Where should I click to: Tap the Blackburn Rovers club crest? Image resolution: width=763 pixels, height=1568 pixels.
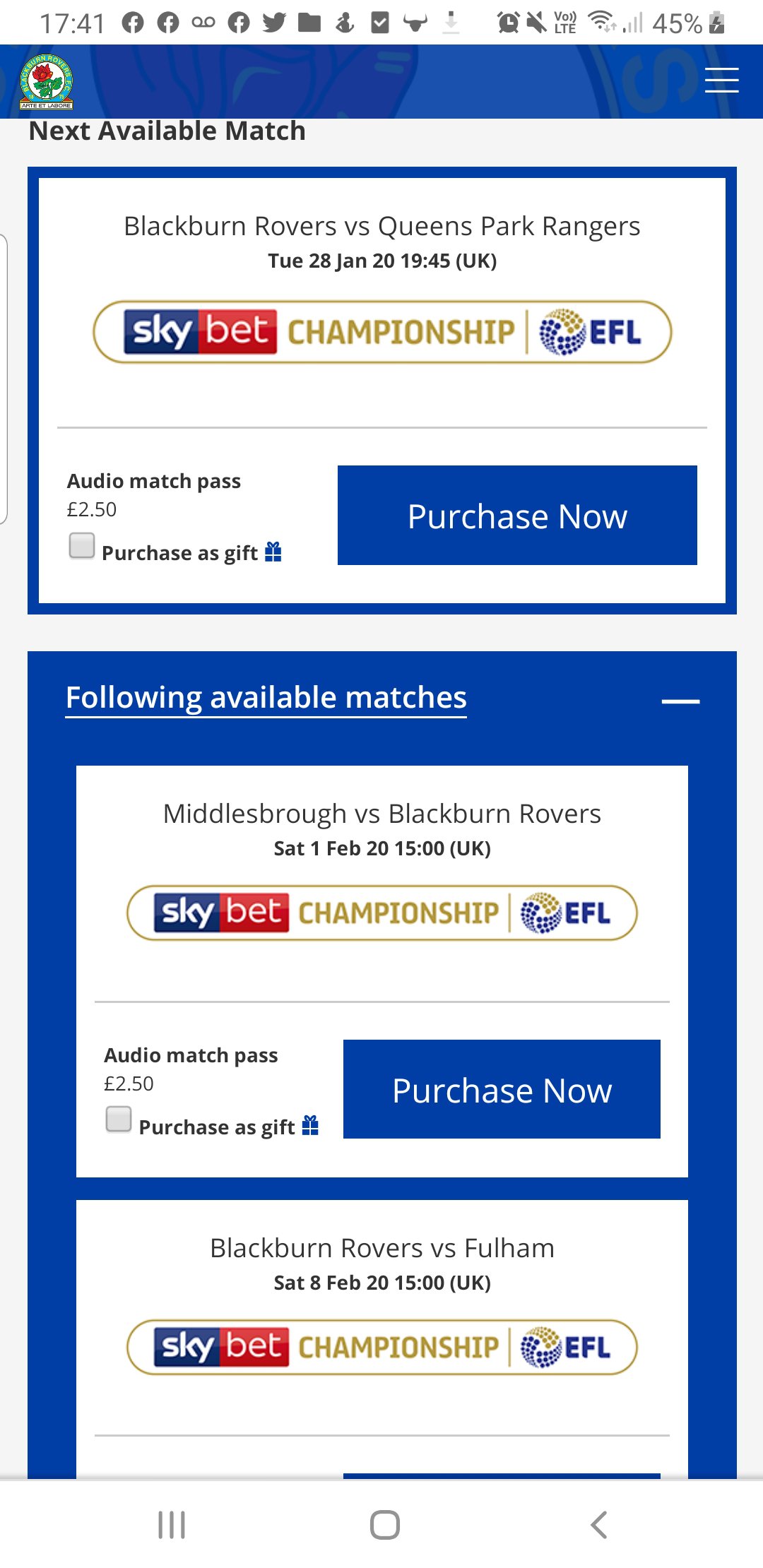(47, 81)
